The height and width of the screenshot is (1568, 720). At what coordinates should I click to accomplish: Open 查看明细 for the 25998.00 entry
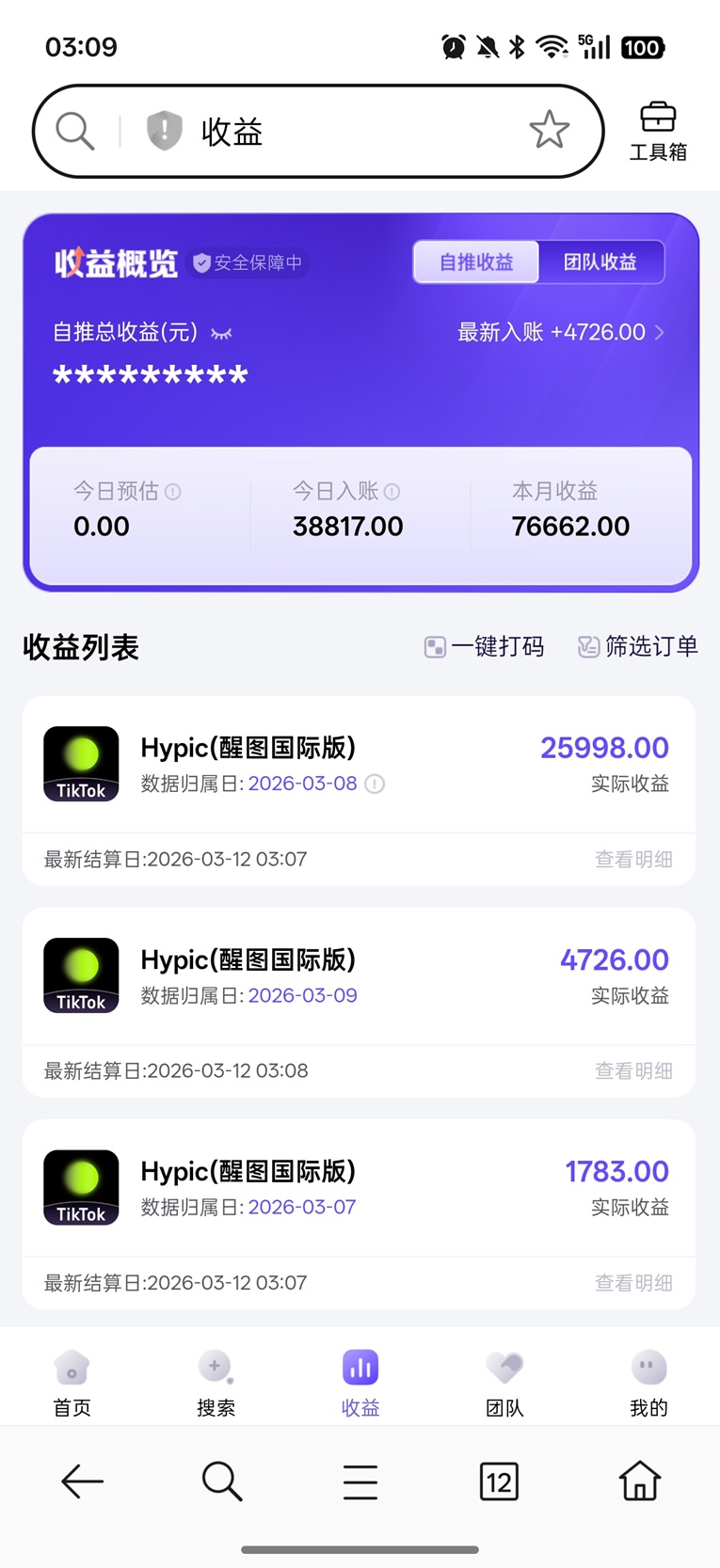point(633,859)
